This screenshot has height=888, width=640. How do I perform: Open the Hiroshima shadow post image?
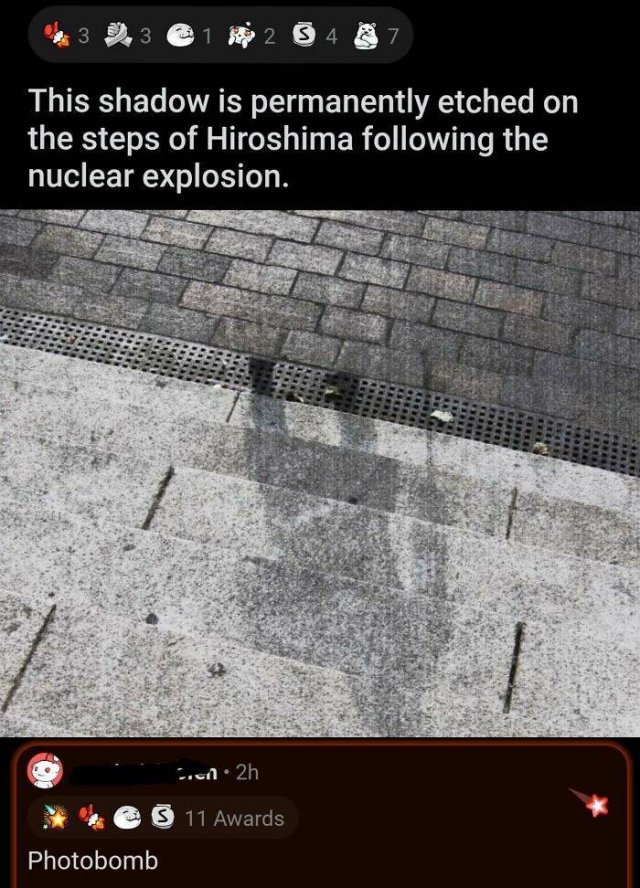pyautogui.click(x=320, y=472)
